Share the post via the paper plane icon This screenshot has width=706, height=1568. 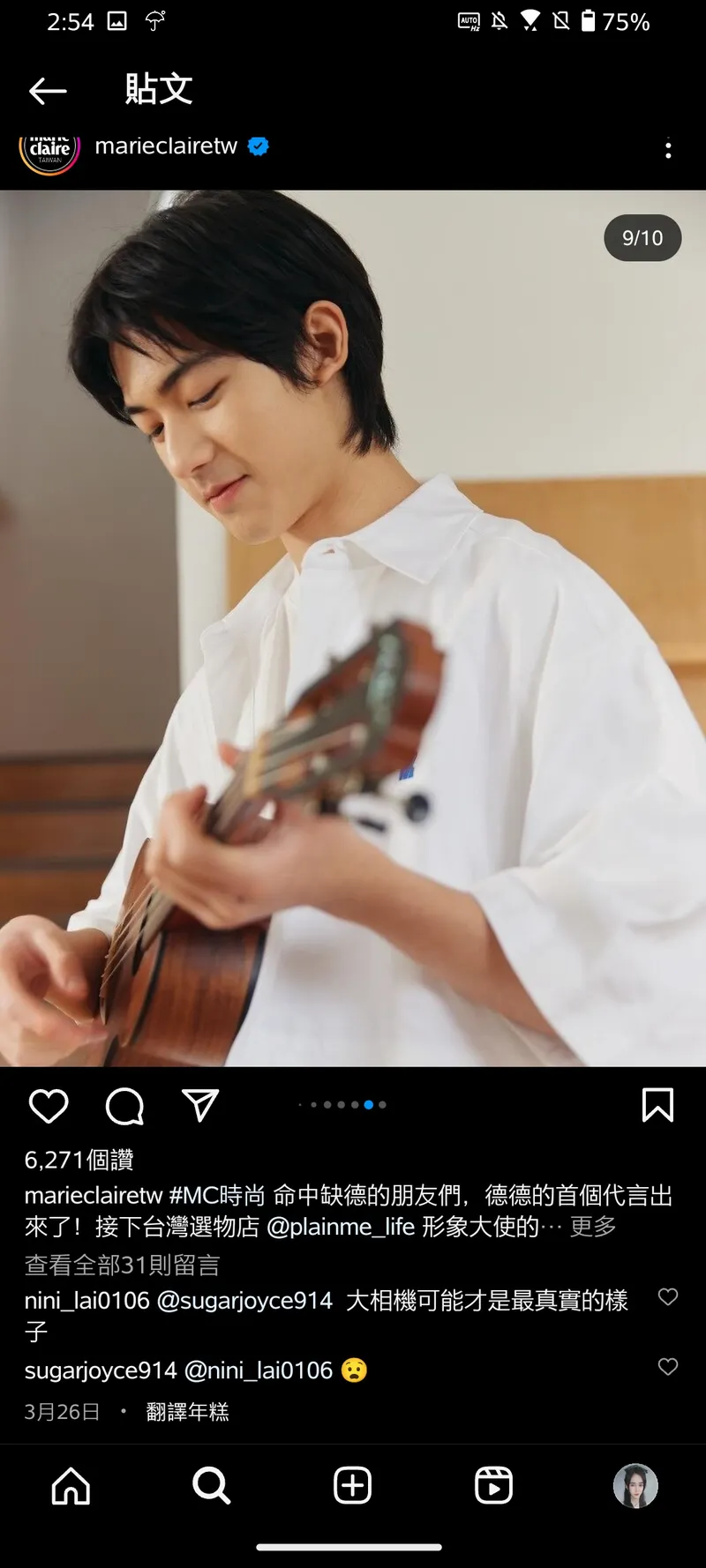(x=200, y=1105)
